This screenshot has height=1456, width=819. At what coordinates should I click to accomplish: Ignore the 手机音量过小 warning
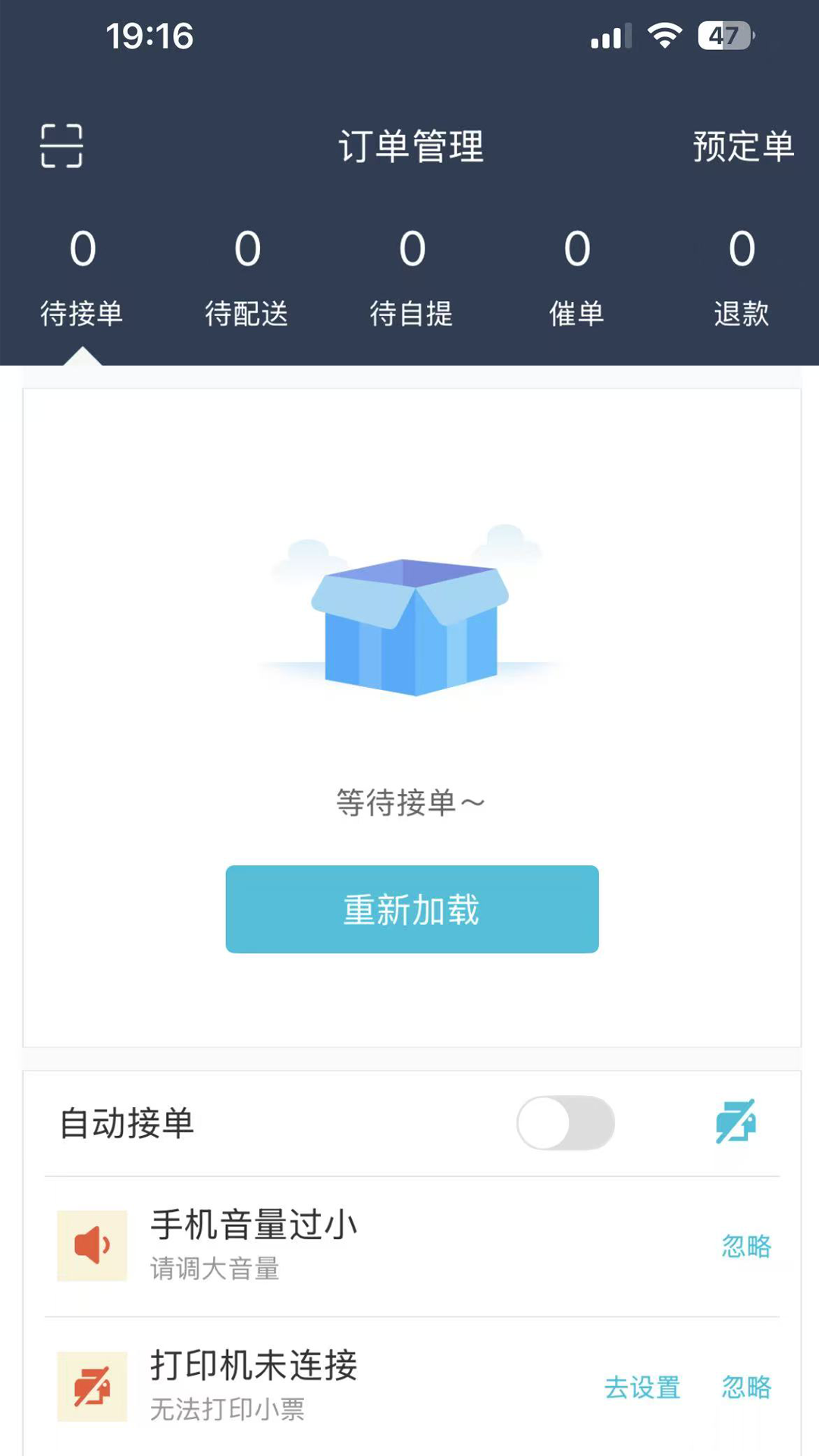(746, 1246)
